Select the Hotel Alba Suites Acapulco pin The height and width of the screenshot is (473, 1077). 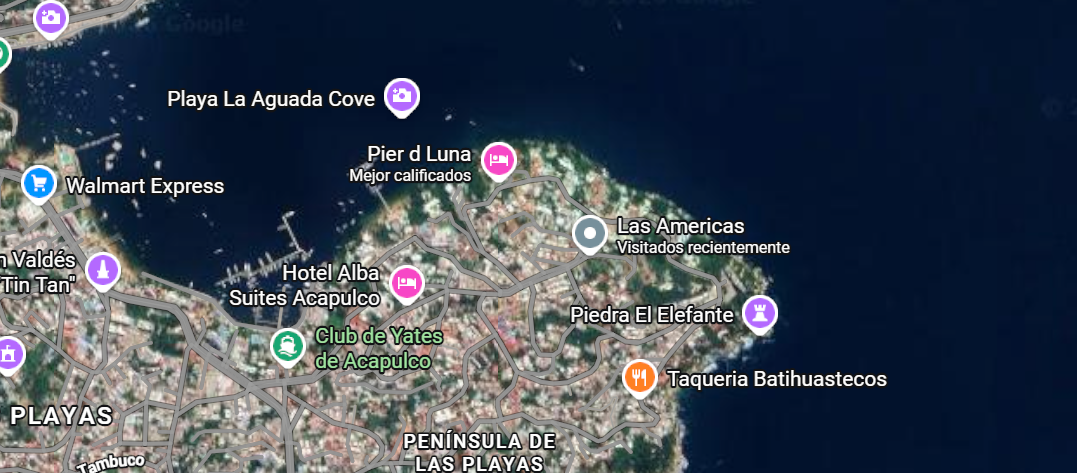click(407, 284)
